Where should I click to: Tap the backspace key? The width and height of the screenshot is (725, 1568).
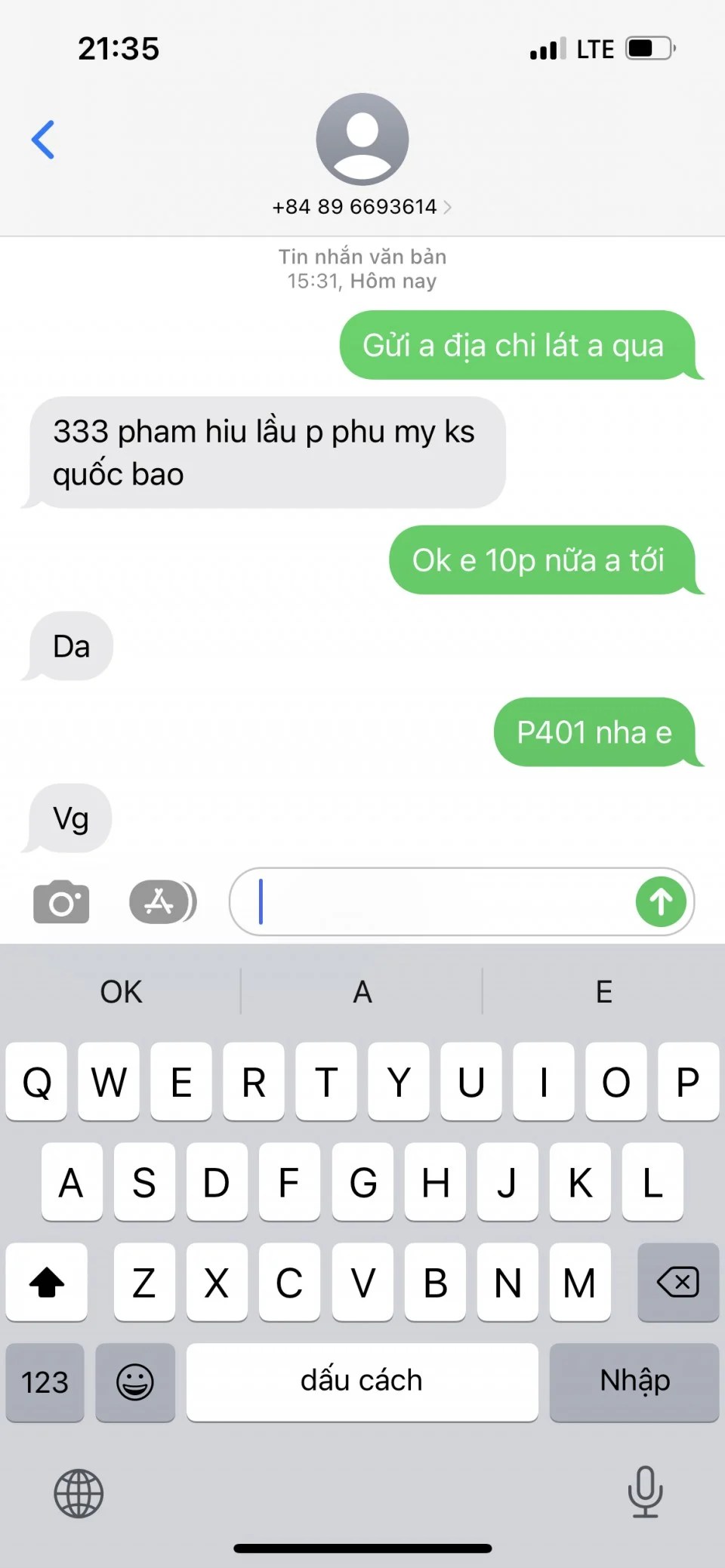click(677, 1282)
